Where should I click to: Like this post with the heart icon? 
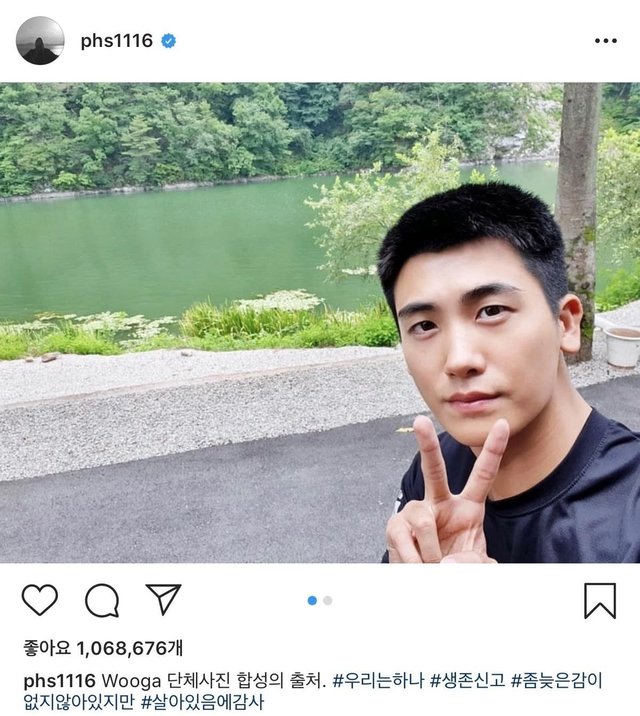[x=40, y=600]
